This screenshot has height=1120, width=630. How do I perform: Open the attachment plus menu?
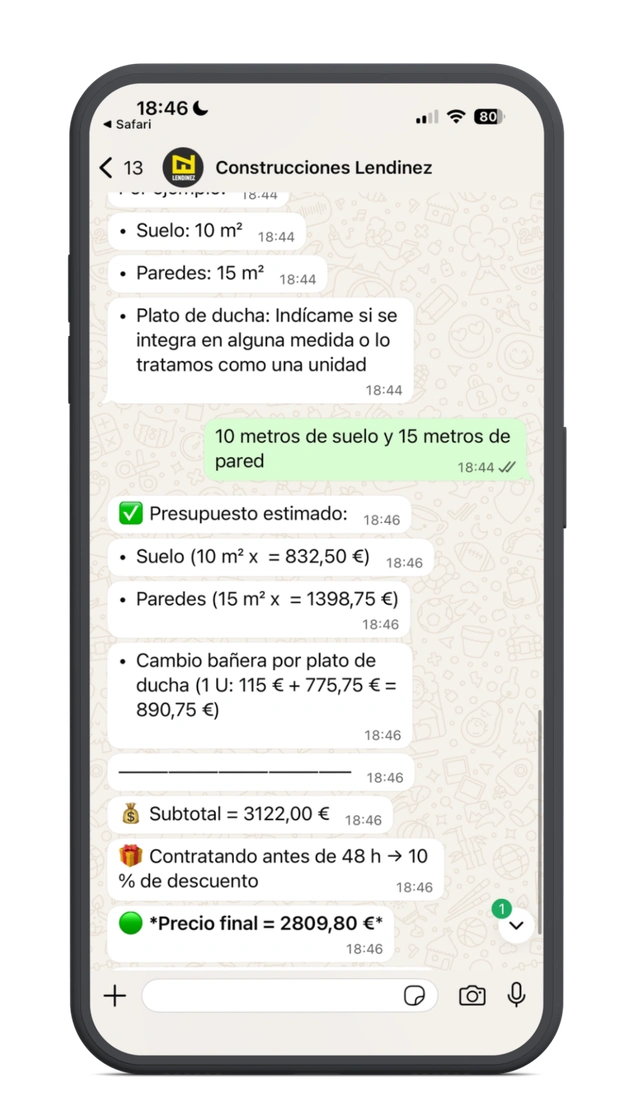pyautogui.click(x=115, y=995)
